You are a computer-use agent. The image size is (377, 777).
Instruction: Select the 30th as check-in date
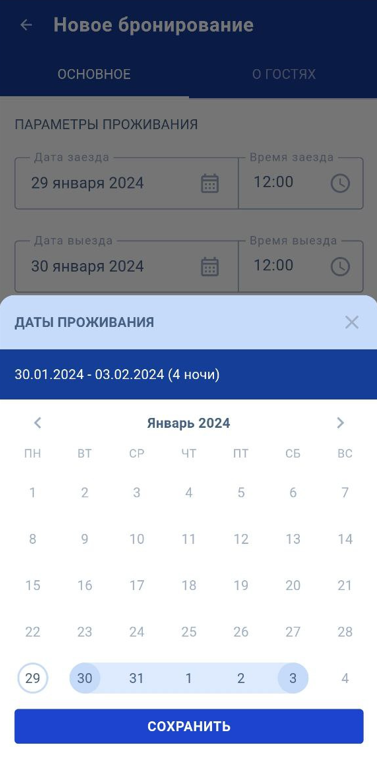(85, 678)
